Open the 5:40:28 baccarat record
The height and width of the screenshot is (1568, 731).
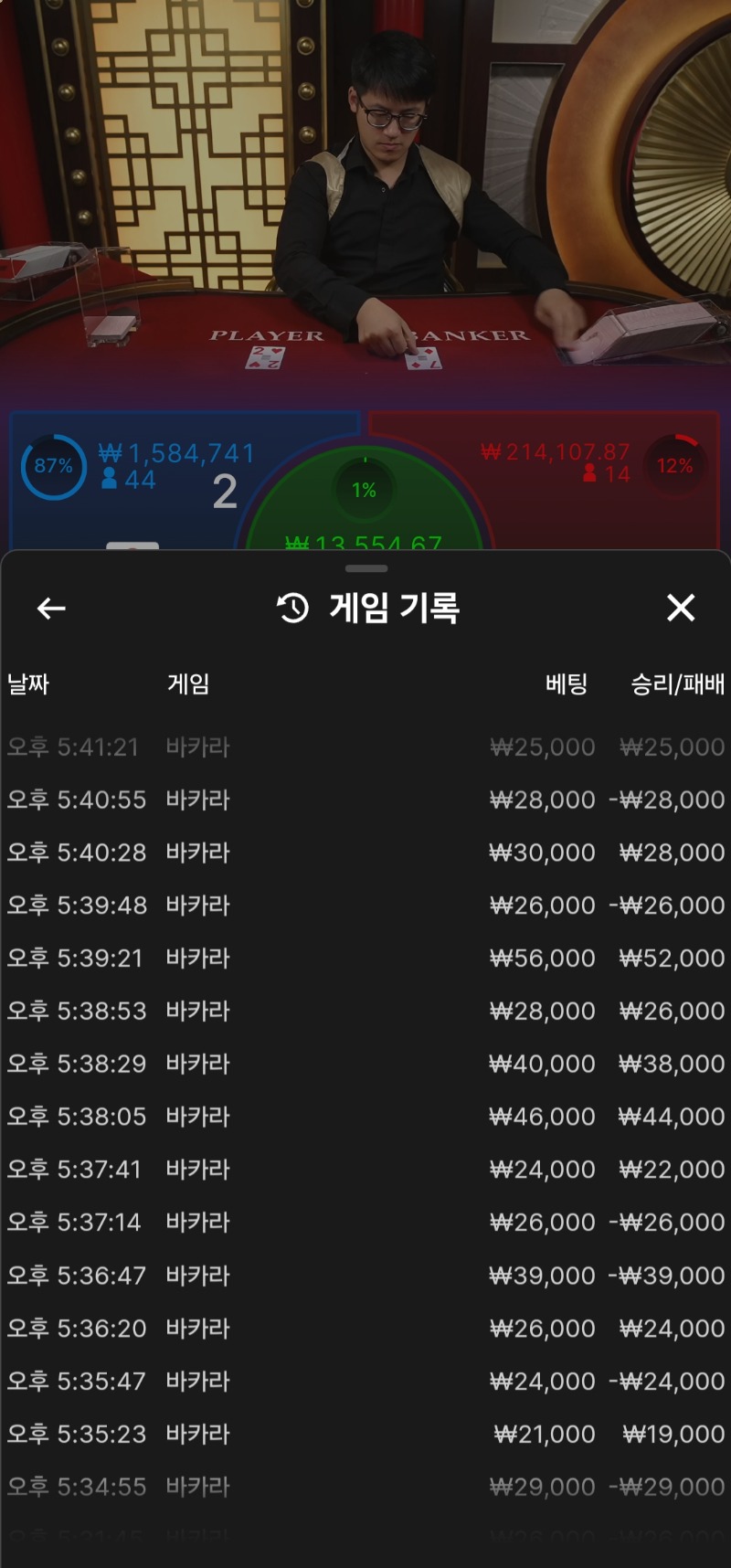365,853
